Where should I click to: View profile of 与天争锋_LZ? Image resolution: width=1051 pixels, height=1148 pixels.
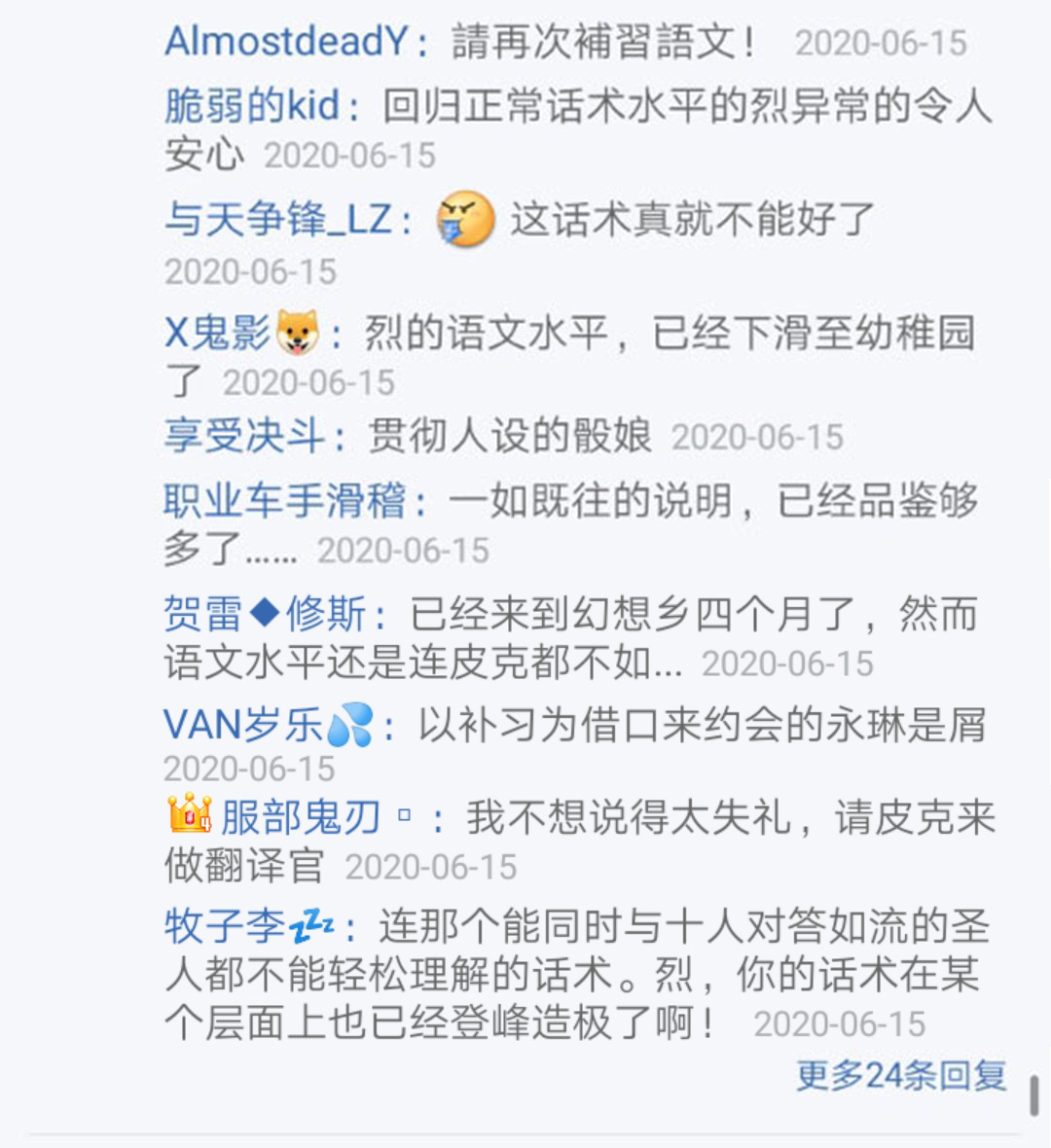tap(277, 220)
